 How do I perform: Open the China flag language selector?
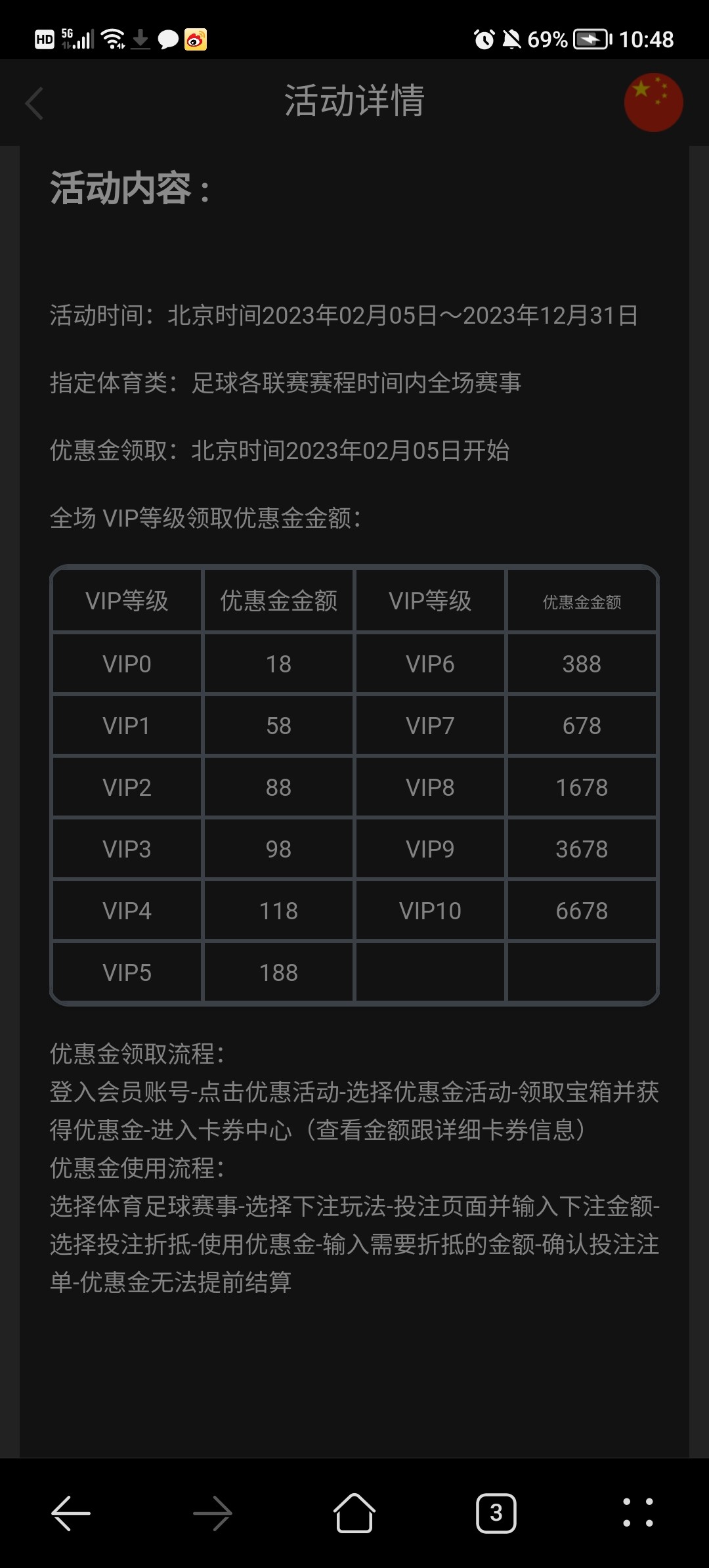pos(653,103)
